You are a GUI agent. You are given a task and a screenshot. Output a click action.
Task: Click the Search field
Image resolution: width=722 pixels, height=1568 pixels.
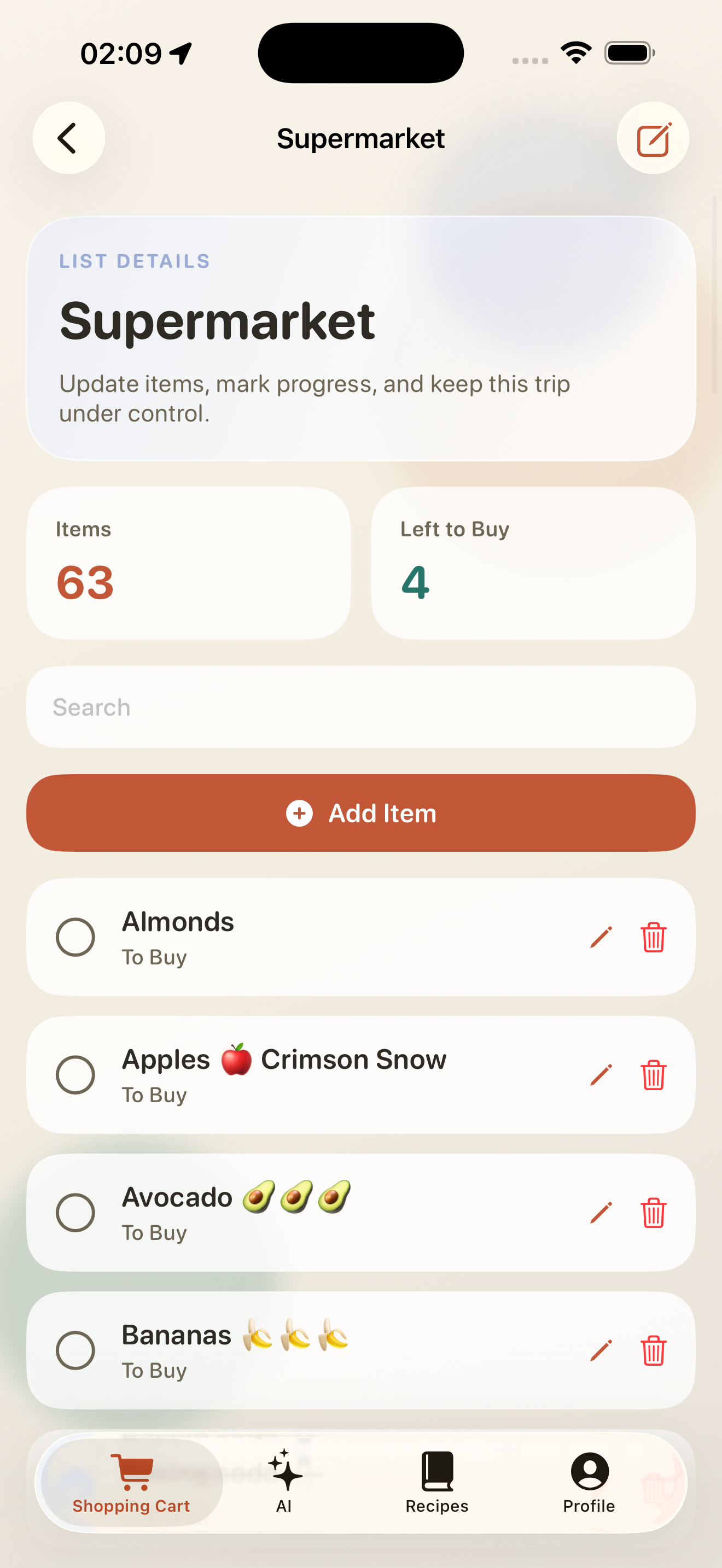tap(360, 707)
